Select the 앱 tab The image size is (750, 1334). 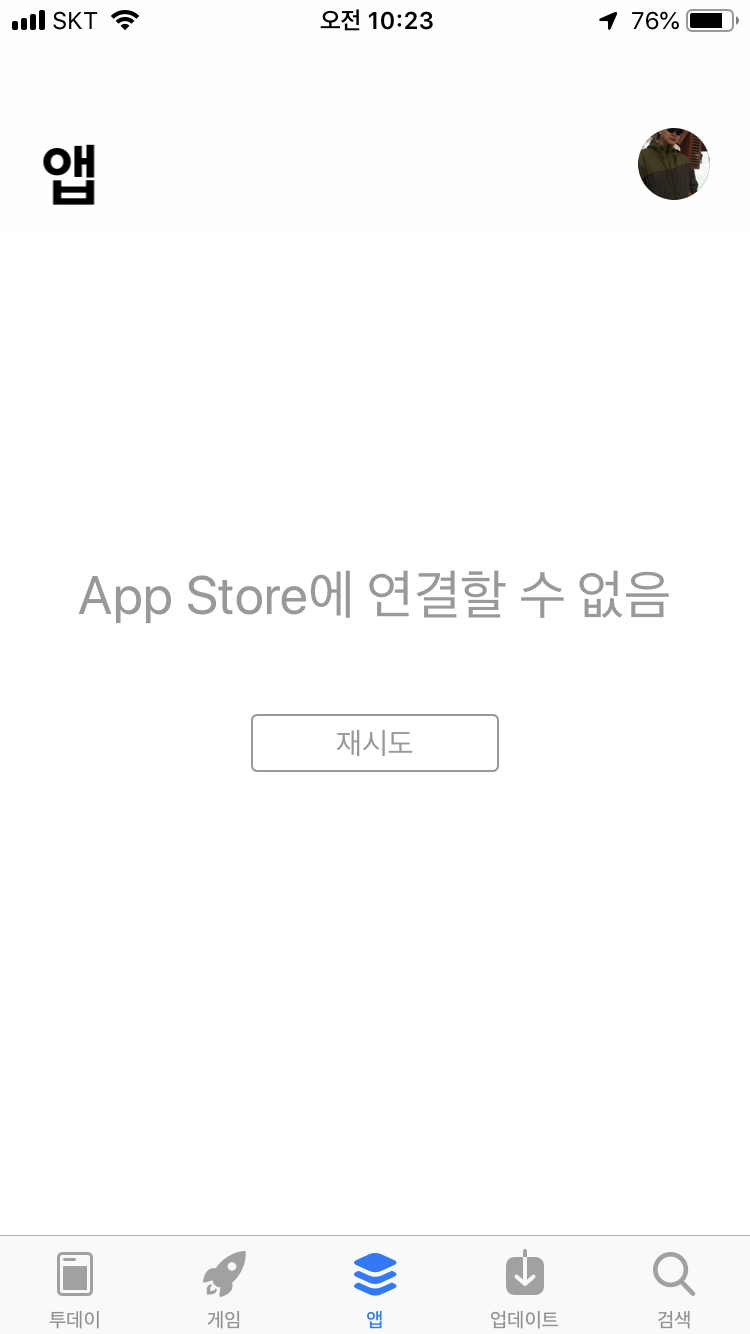(x=375, y=1288)
